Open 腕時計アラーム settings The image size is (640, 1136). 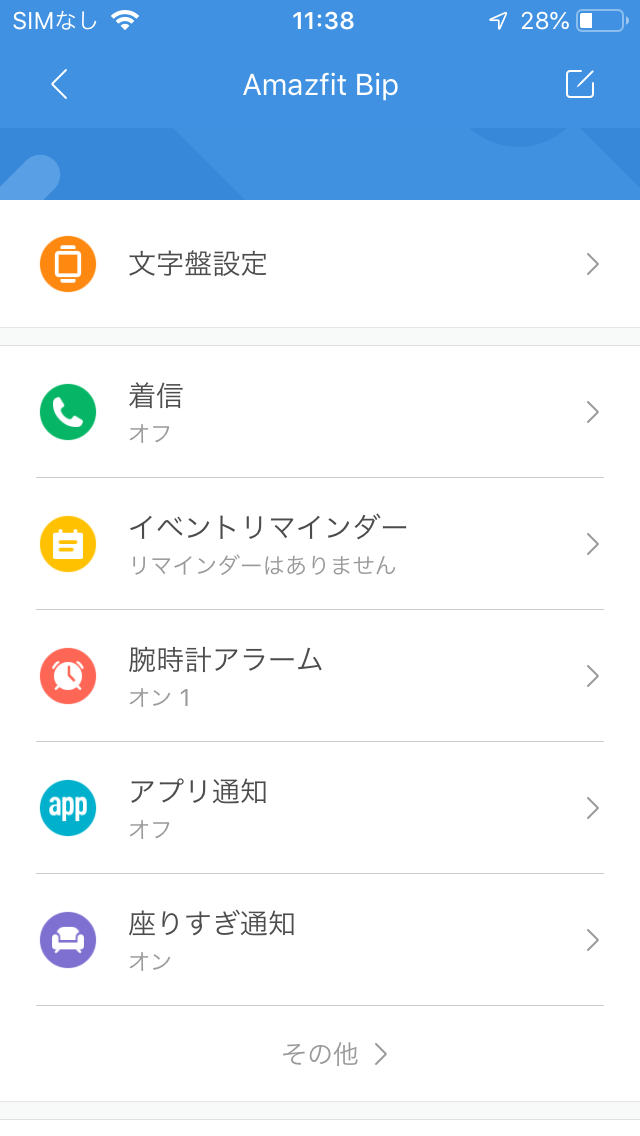point(320,676)
